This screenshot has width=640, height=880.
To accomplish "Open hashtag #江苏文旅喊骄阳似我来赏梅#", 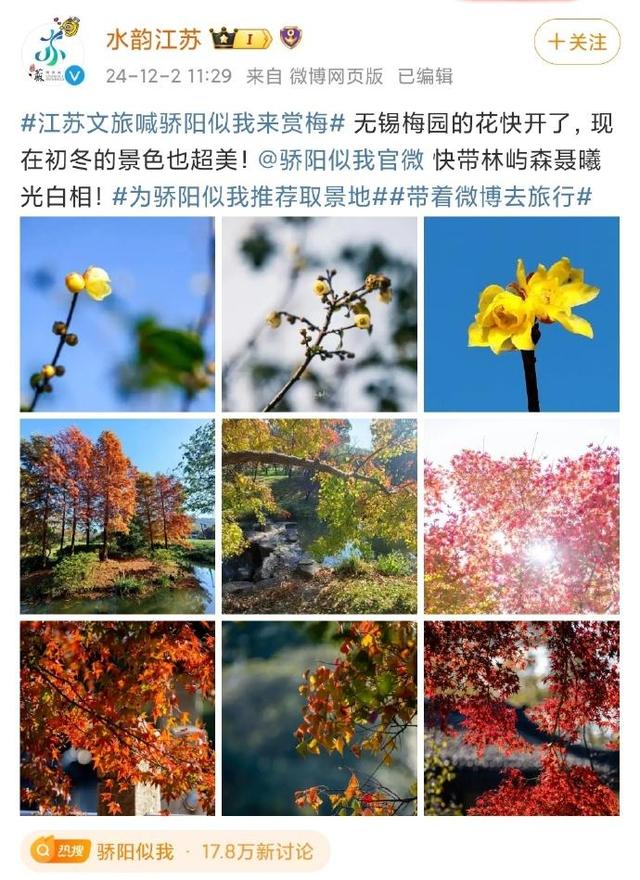I will (x=183, y=123).
